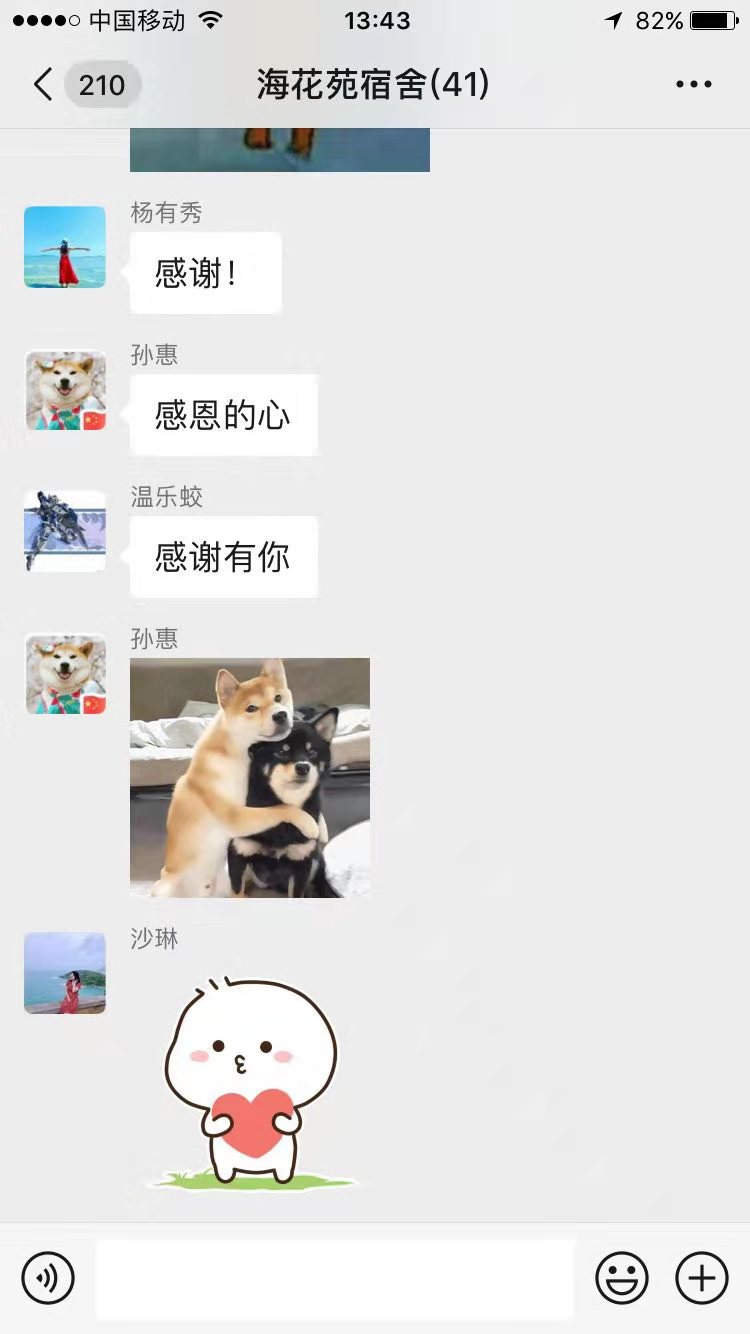Go back to the chat list
Screen dimensions: 750x1334
pyautogui.click(x=44, y=85)
